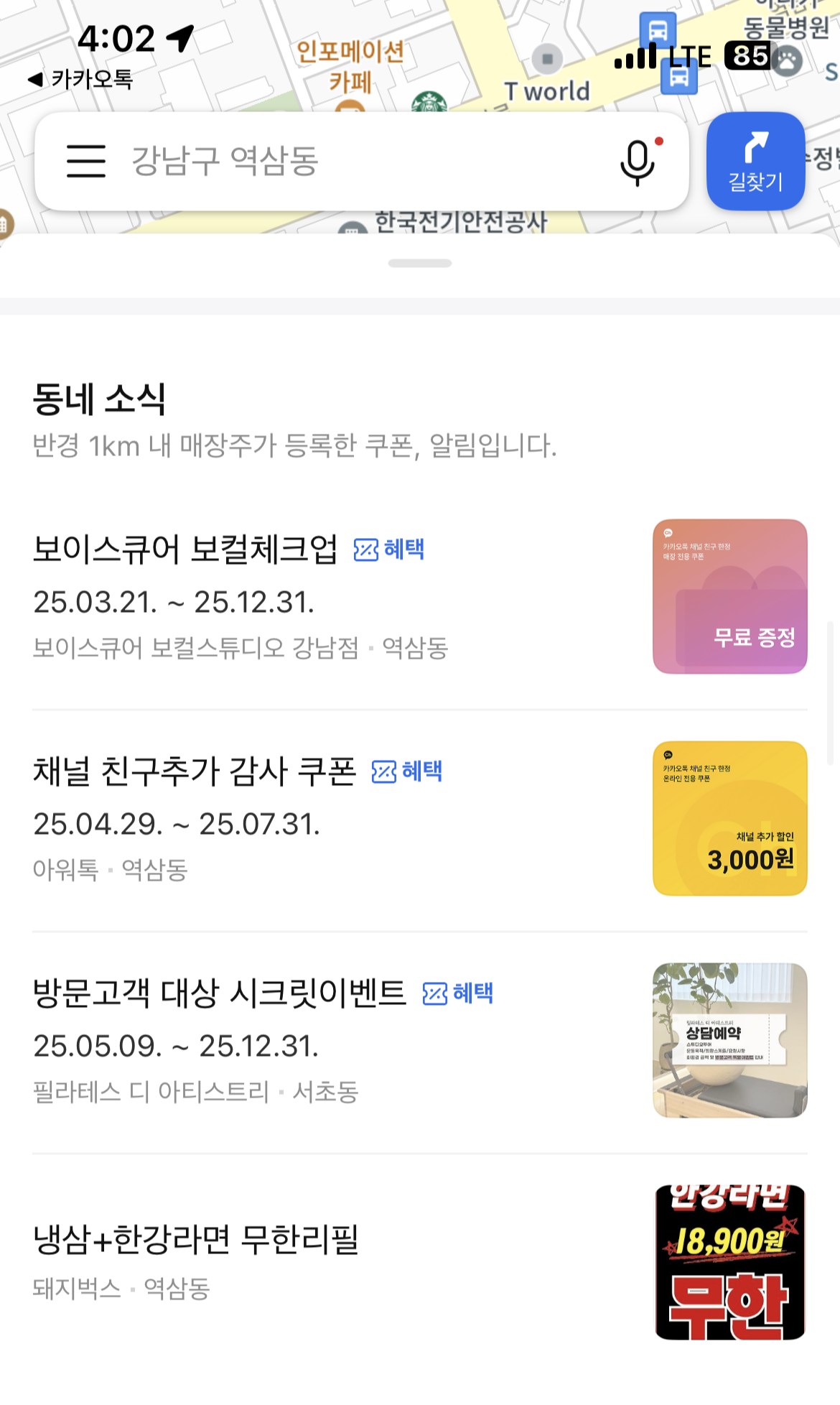Screen dimensions: 840x1405
Task: Start voice search with the microphone icon
Action: click(x=638, y=162)
